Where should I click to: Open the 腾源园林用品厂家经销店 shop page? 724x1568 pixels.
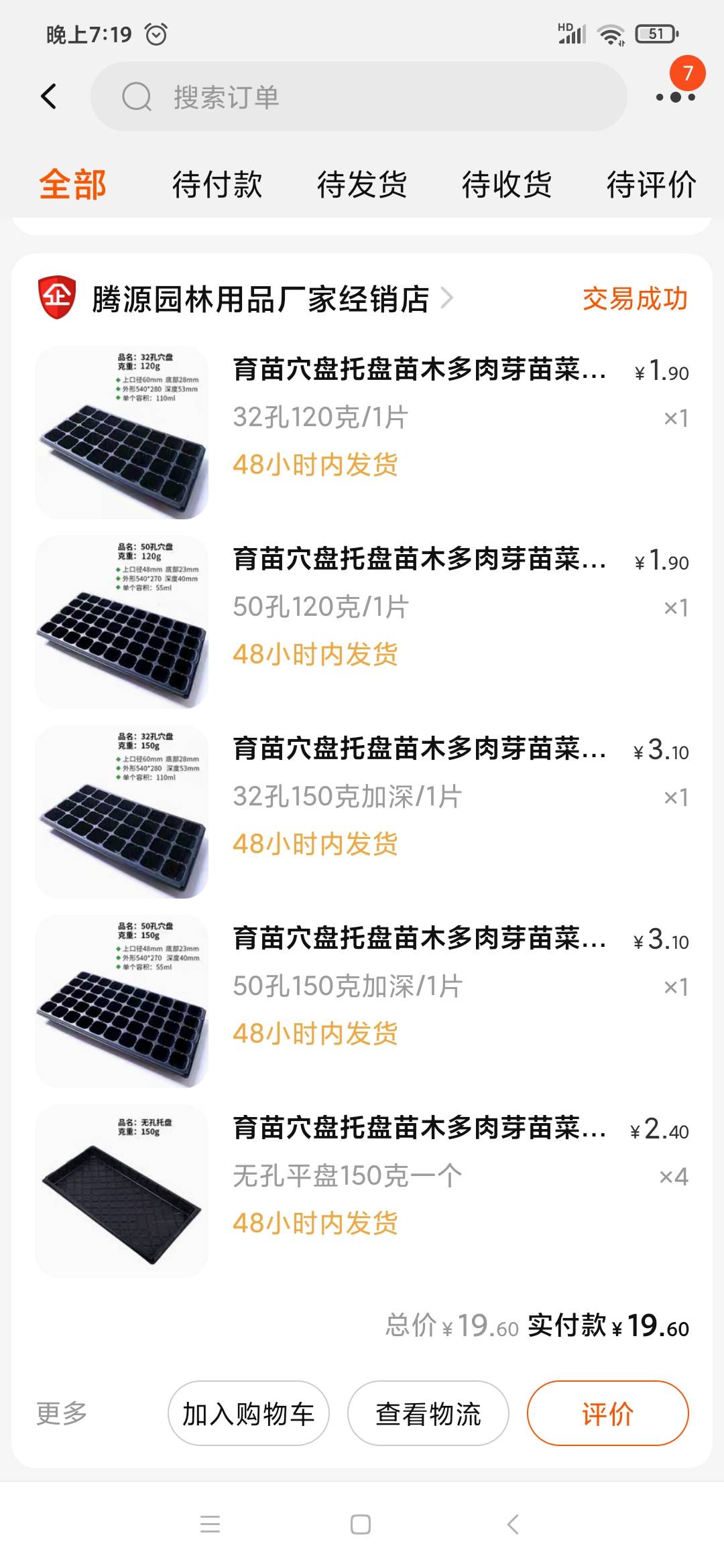(246, 299)
